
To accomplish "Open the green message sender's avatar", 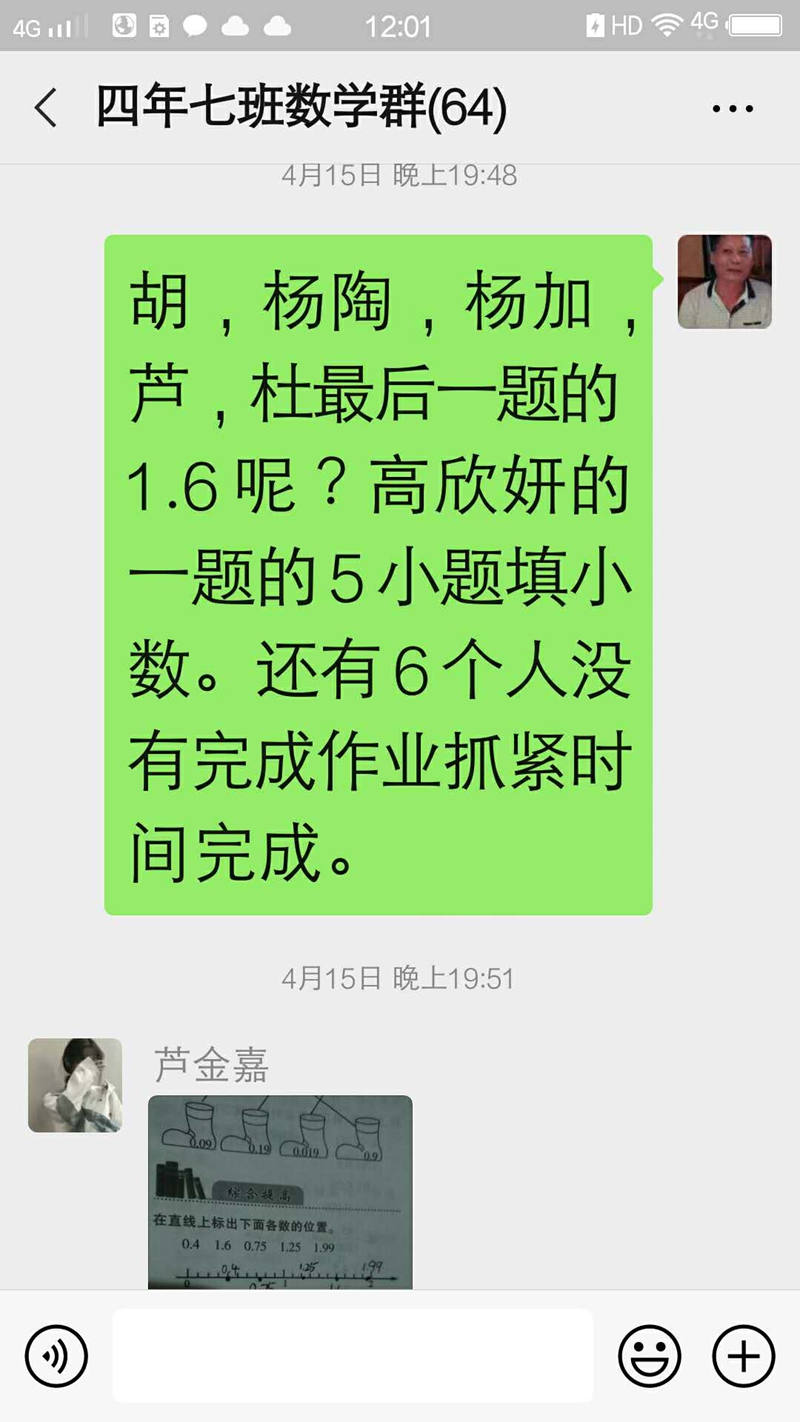I will (x=724, y=282).
